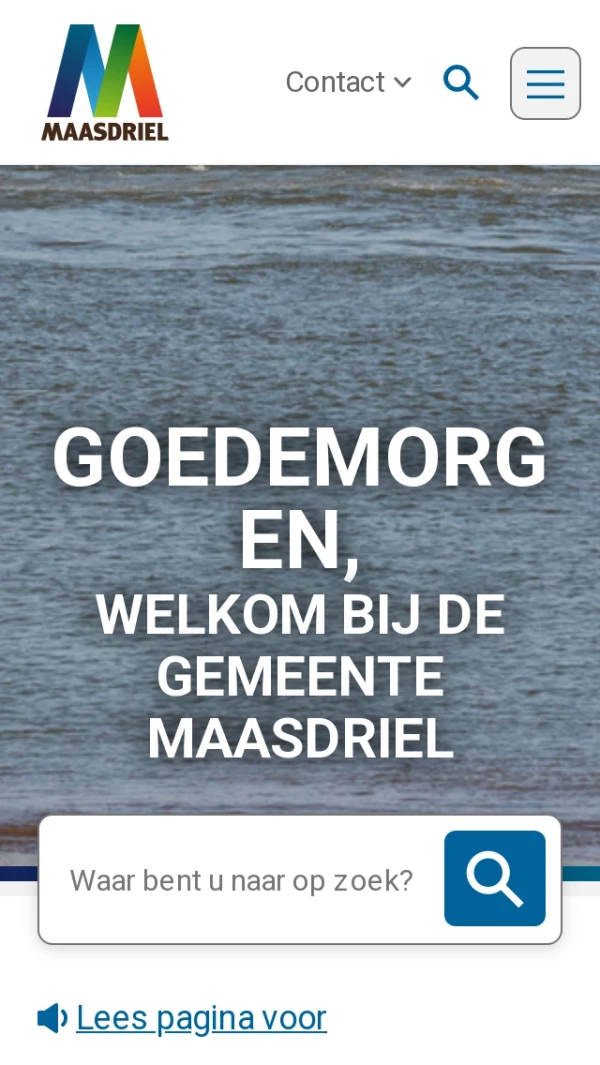This screenshot has width=600, height=1065.
Task: Open the 'Lees pagina voor' link
Action: tap(201, 1018)
